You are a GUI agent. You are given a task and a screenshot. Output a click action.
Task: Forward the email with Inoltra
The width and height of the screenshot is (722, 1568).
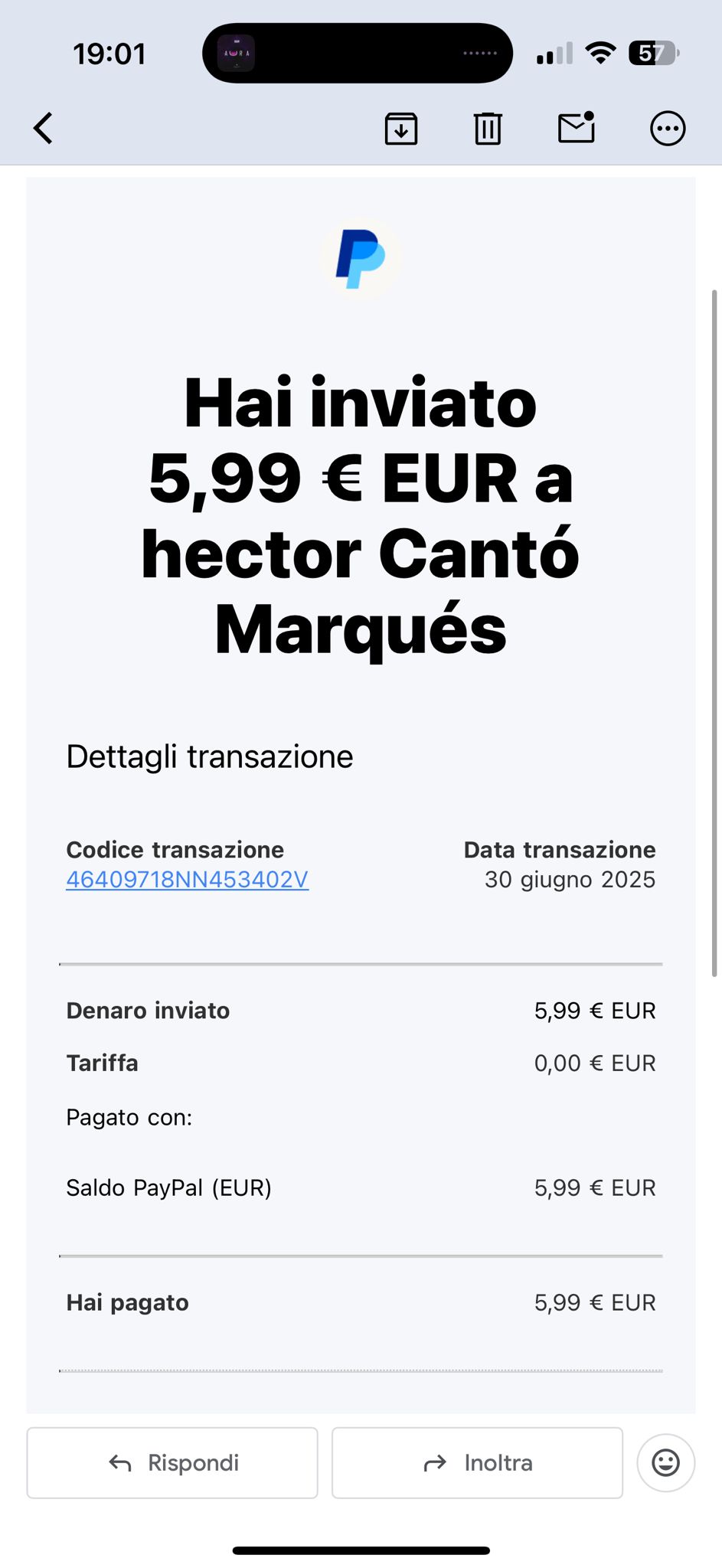(x=477, y=1462)
